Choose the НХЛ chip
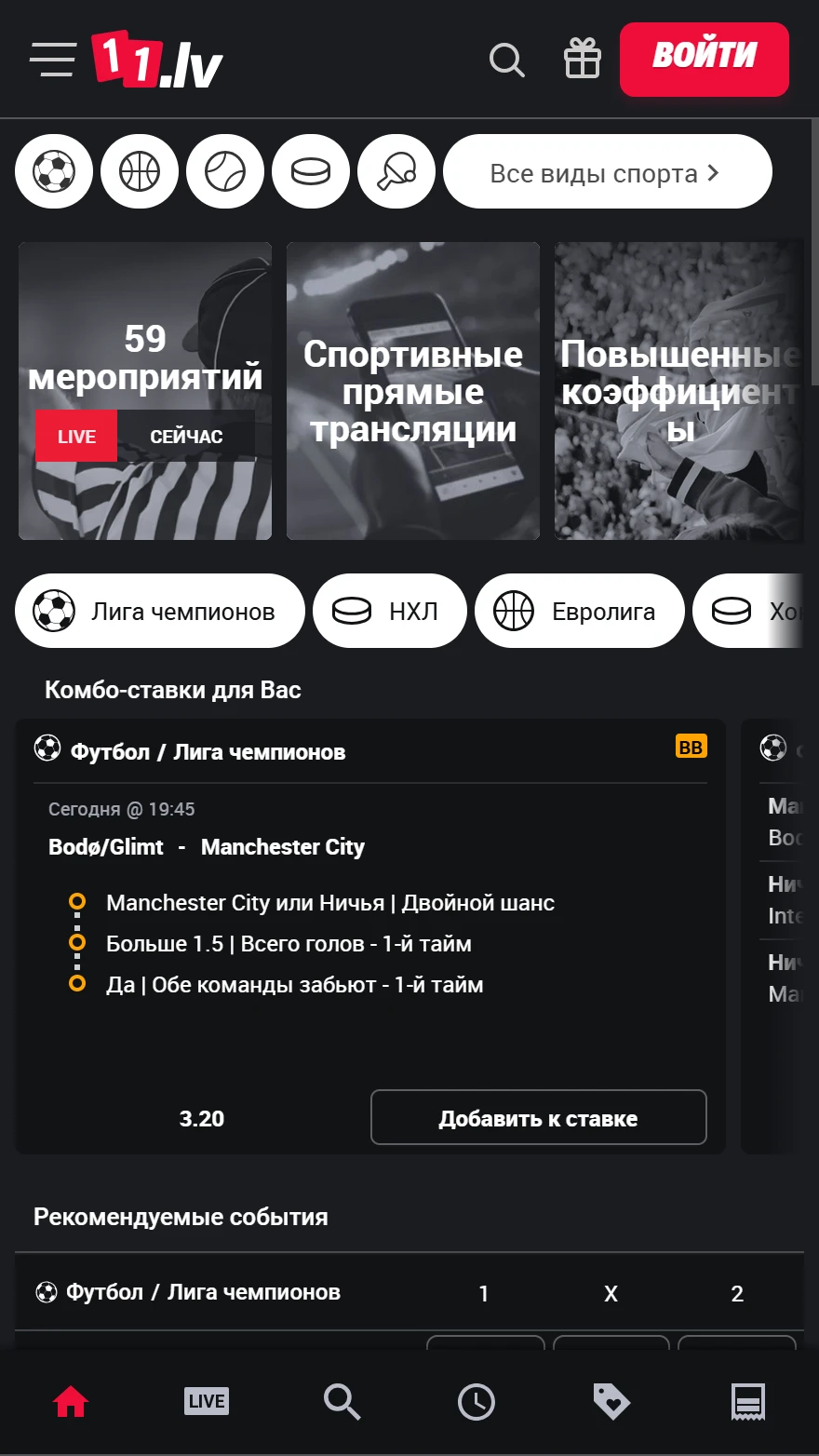Screen dimensions: 819x1456 click(x=390, y=612)
